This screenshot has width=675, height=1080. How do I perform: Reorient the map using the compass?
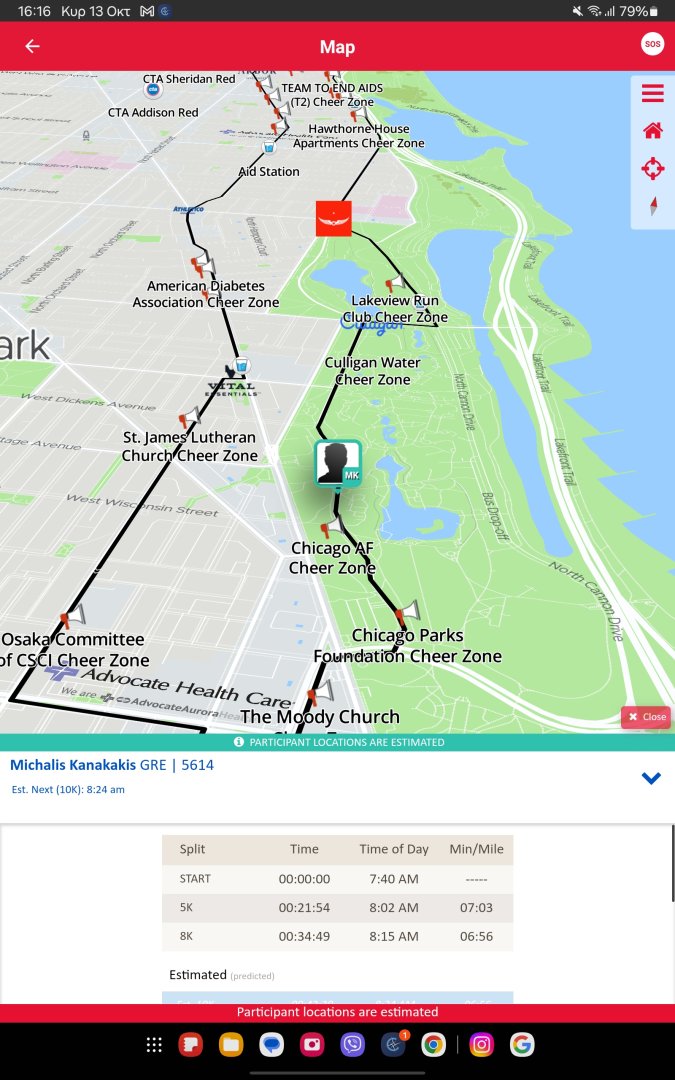point(652,207)
